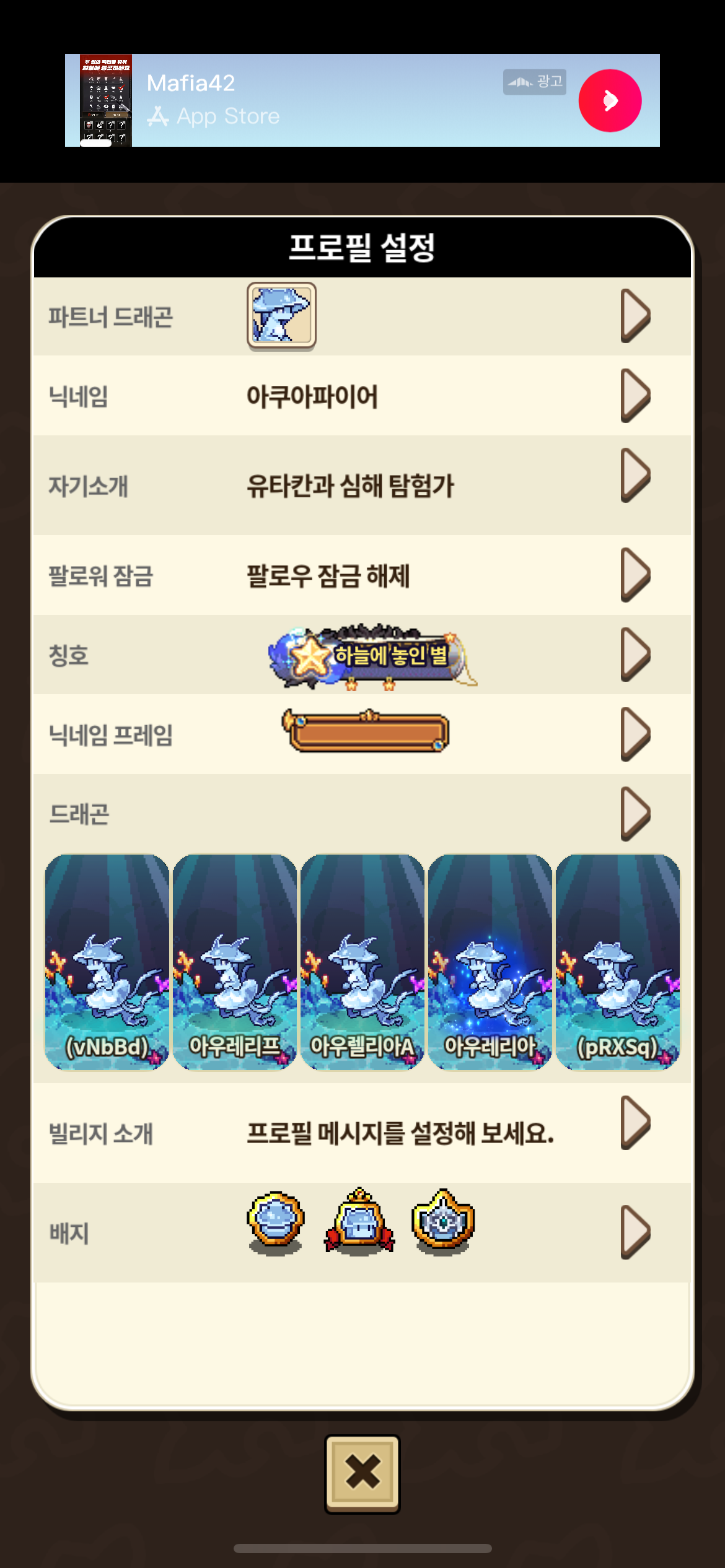Open the 자기소개 row to edit introduction

635,475
